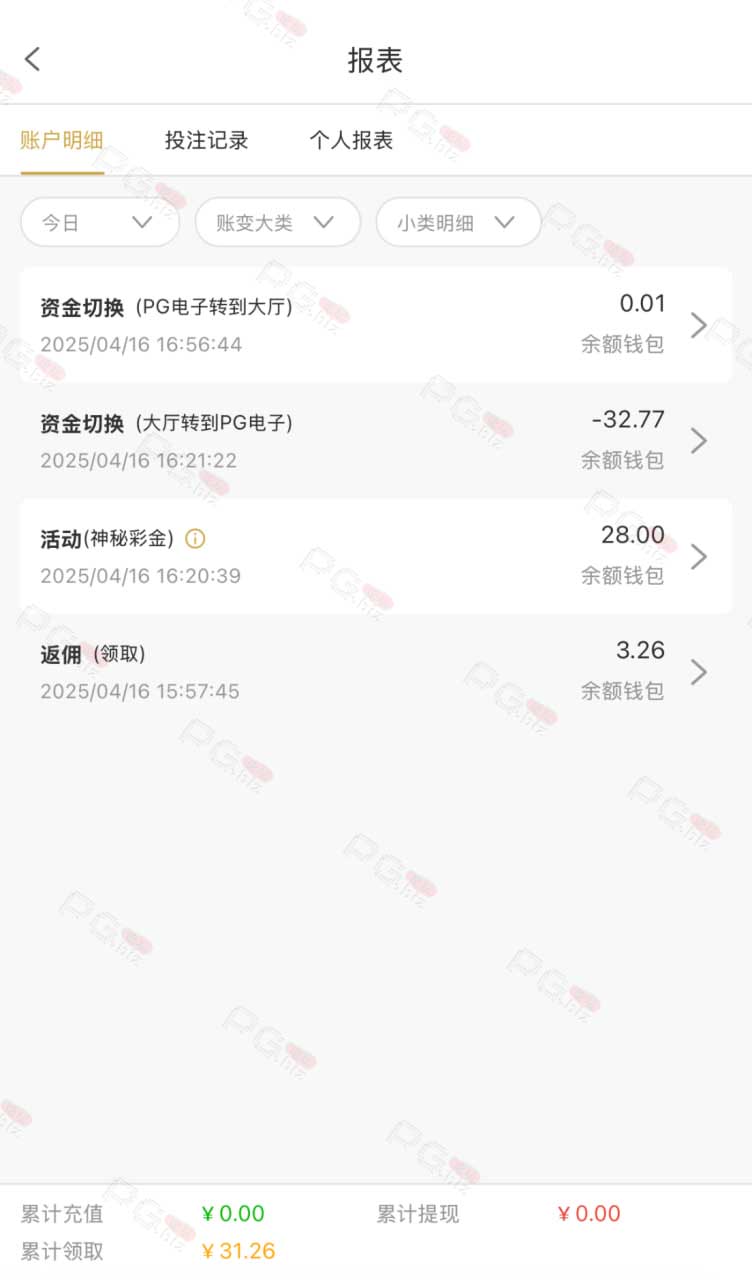This screenshot has width=752, height=1280.
Task: View the 大厅转到PG电子 transfer details
Action: point(376,440)
